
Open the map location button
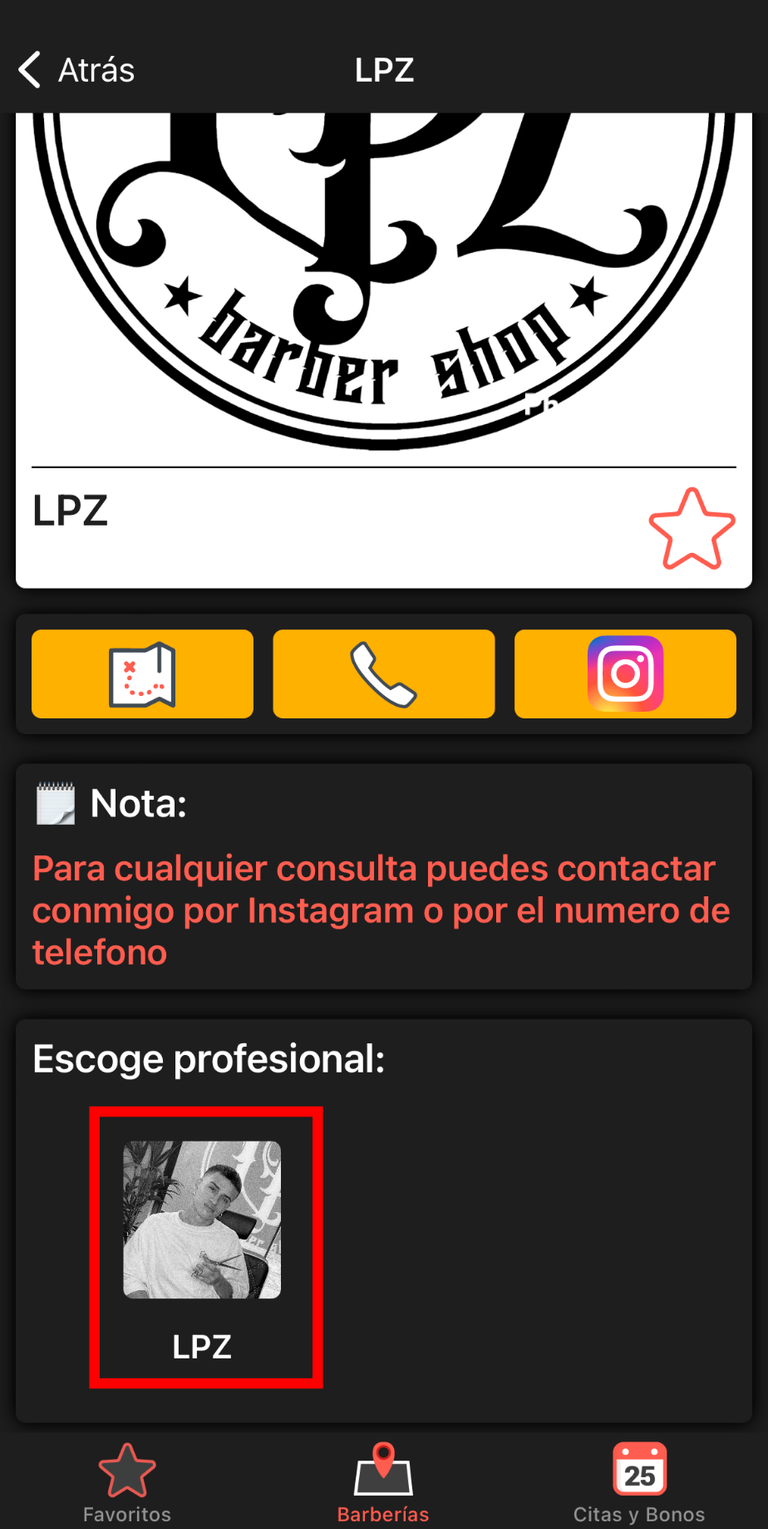(x=142, y=674)
